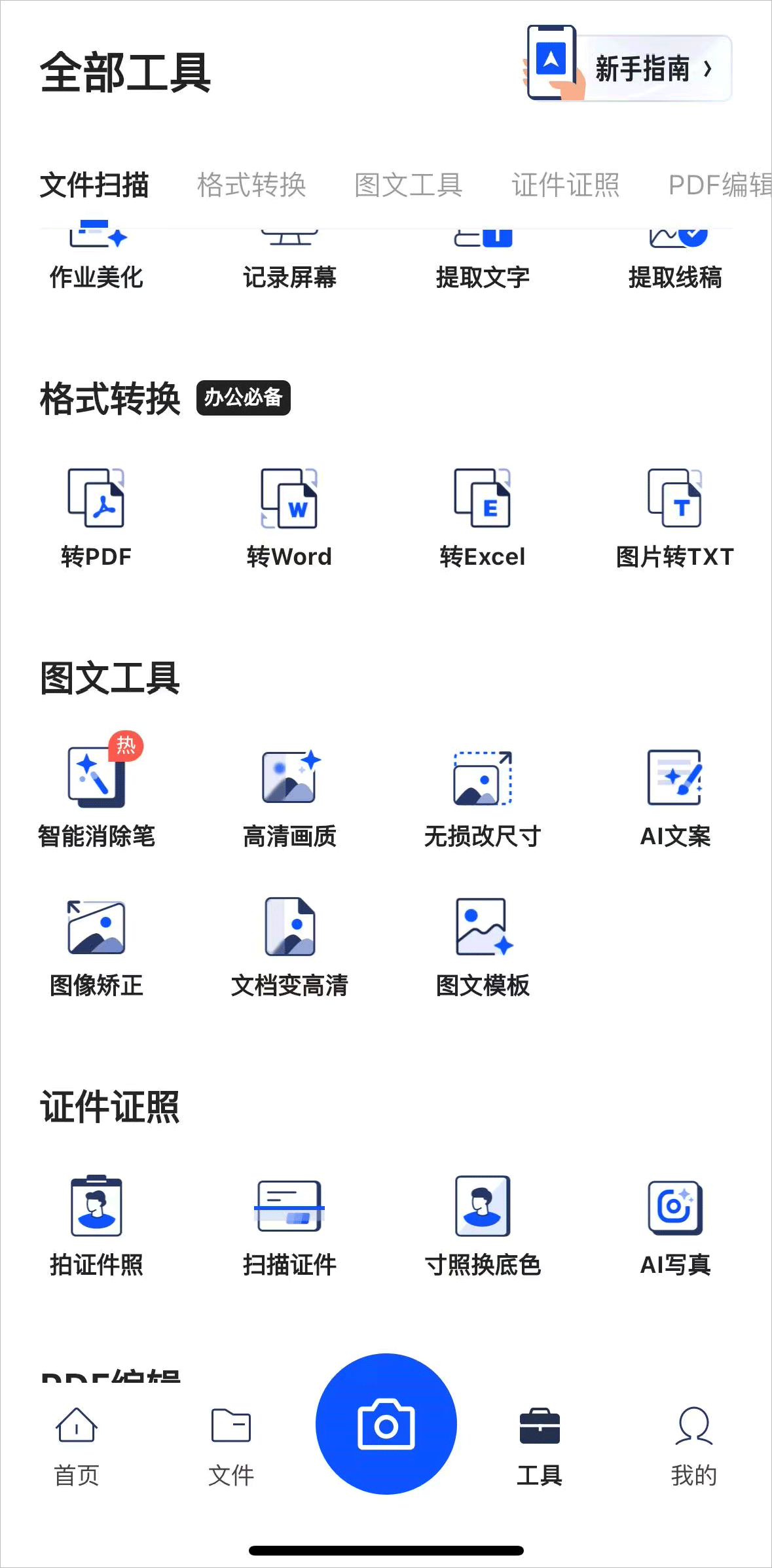This screenshot has height=1568, width=772.
Task: Switch to the 格式转换 top tab
Action: pos(251,185)
